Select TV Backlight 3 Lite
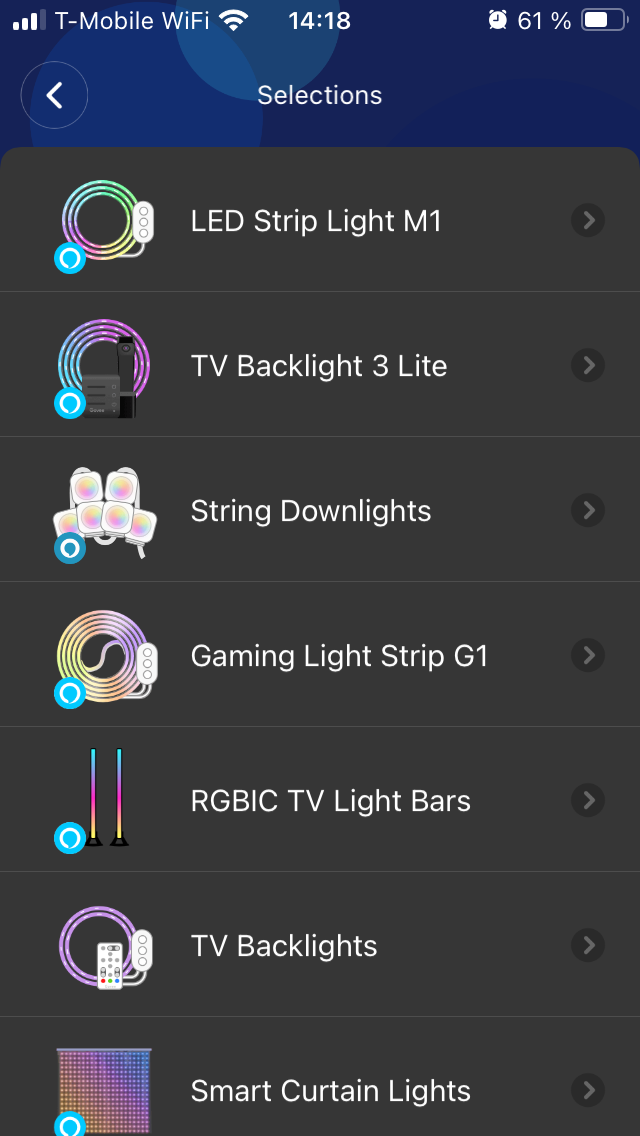640x1136 pixels. coord(319,366)
